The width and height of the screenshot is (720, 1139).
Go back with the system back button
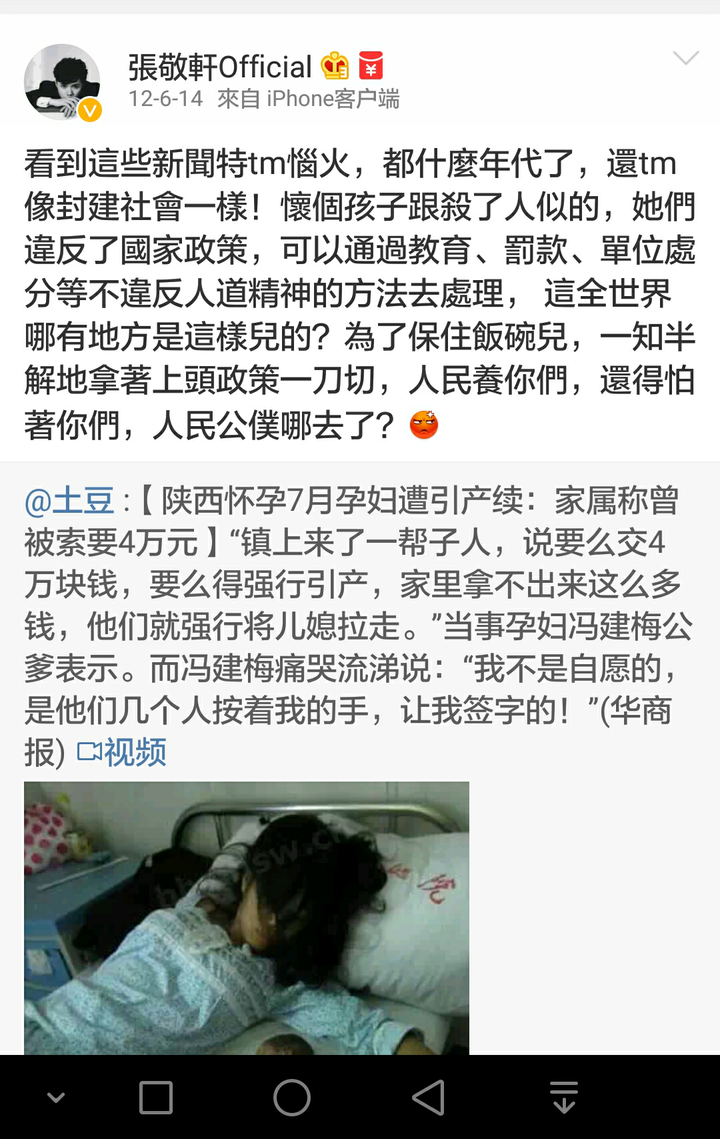pos(428,1097)
